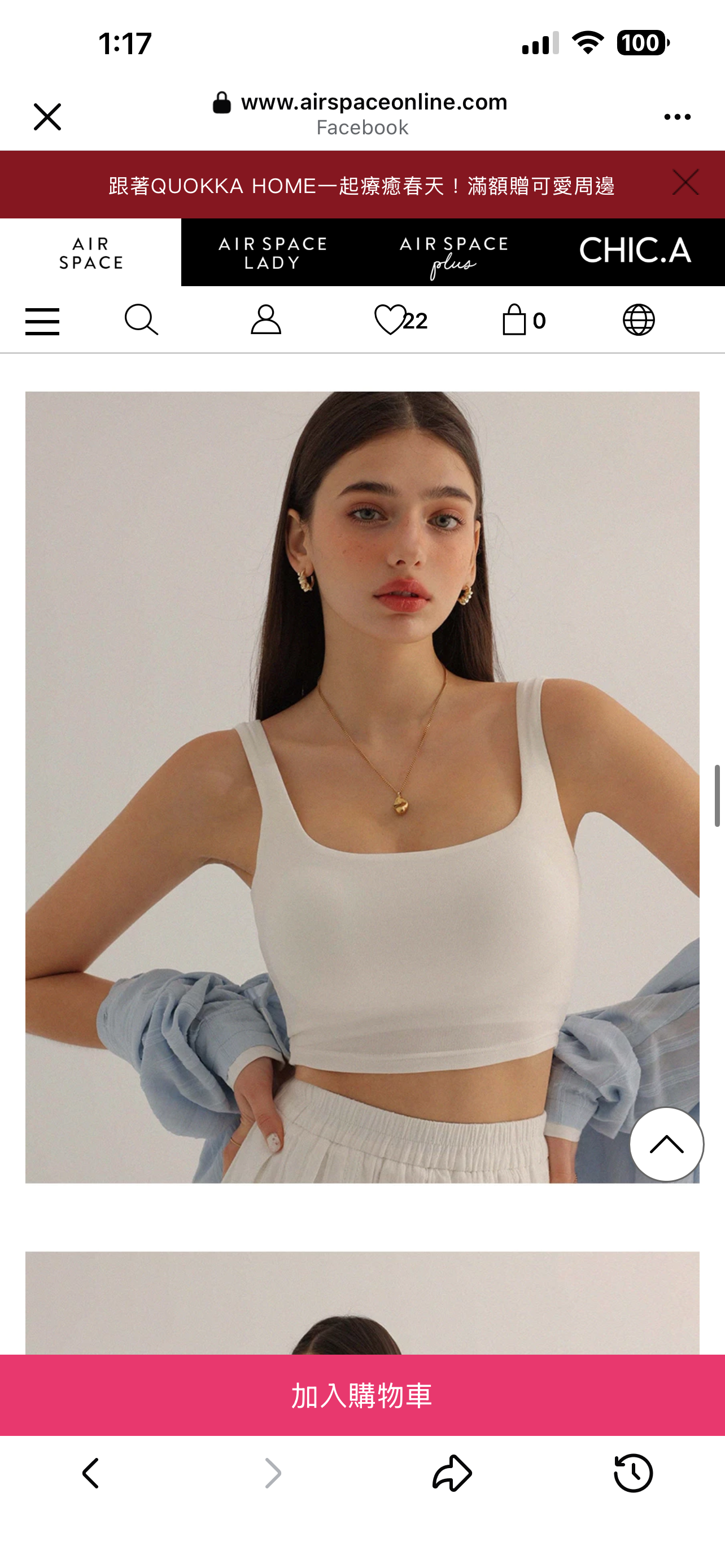Switch to the AIR SPACE plus tab
The image size is (725, 1568).
[x=453, y=253]
